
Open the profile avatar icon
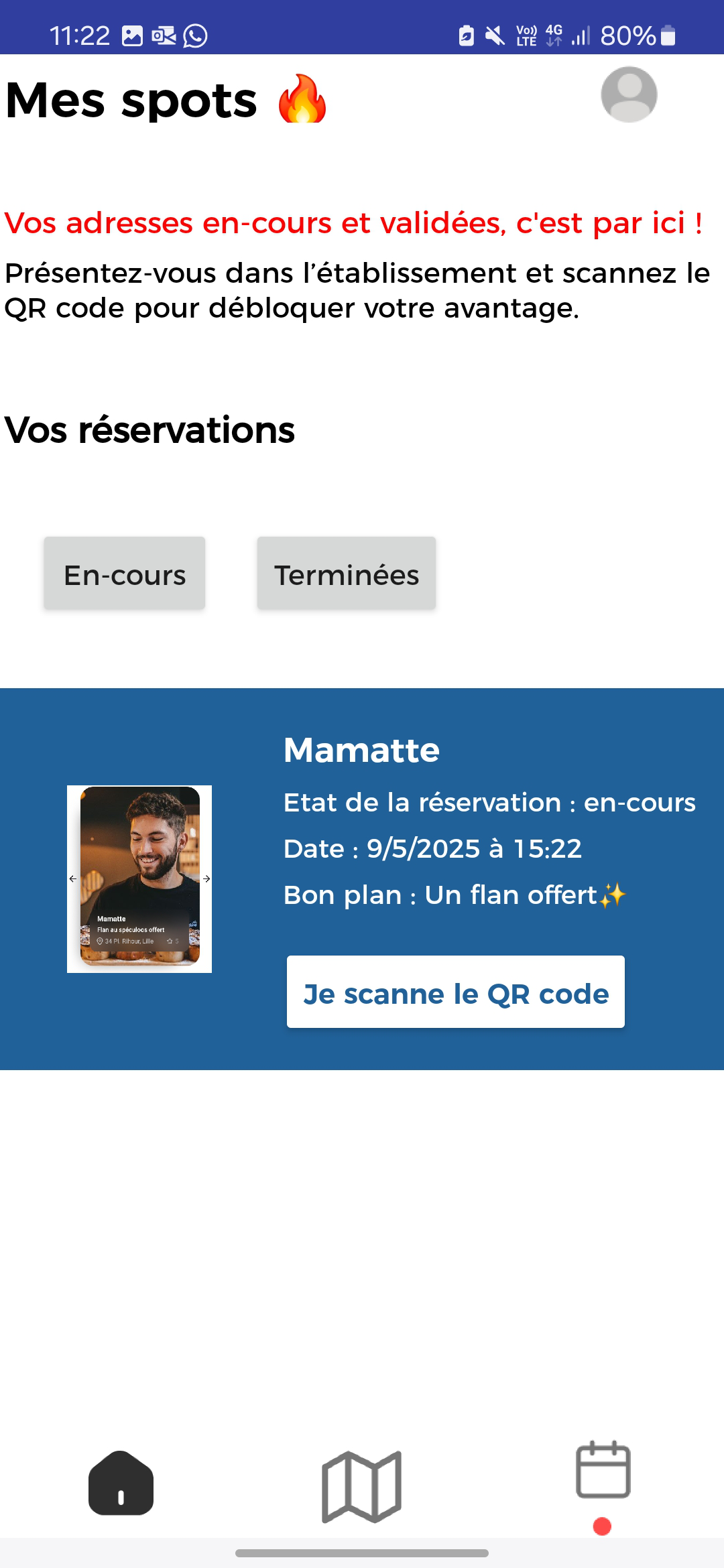(629, 94)
